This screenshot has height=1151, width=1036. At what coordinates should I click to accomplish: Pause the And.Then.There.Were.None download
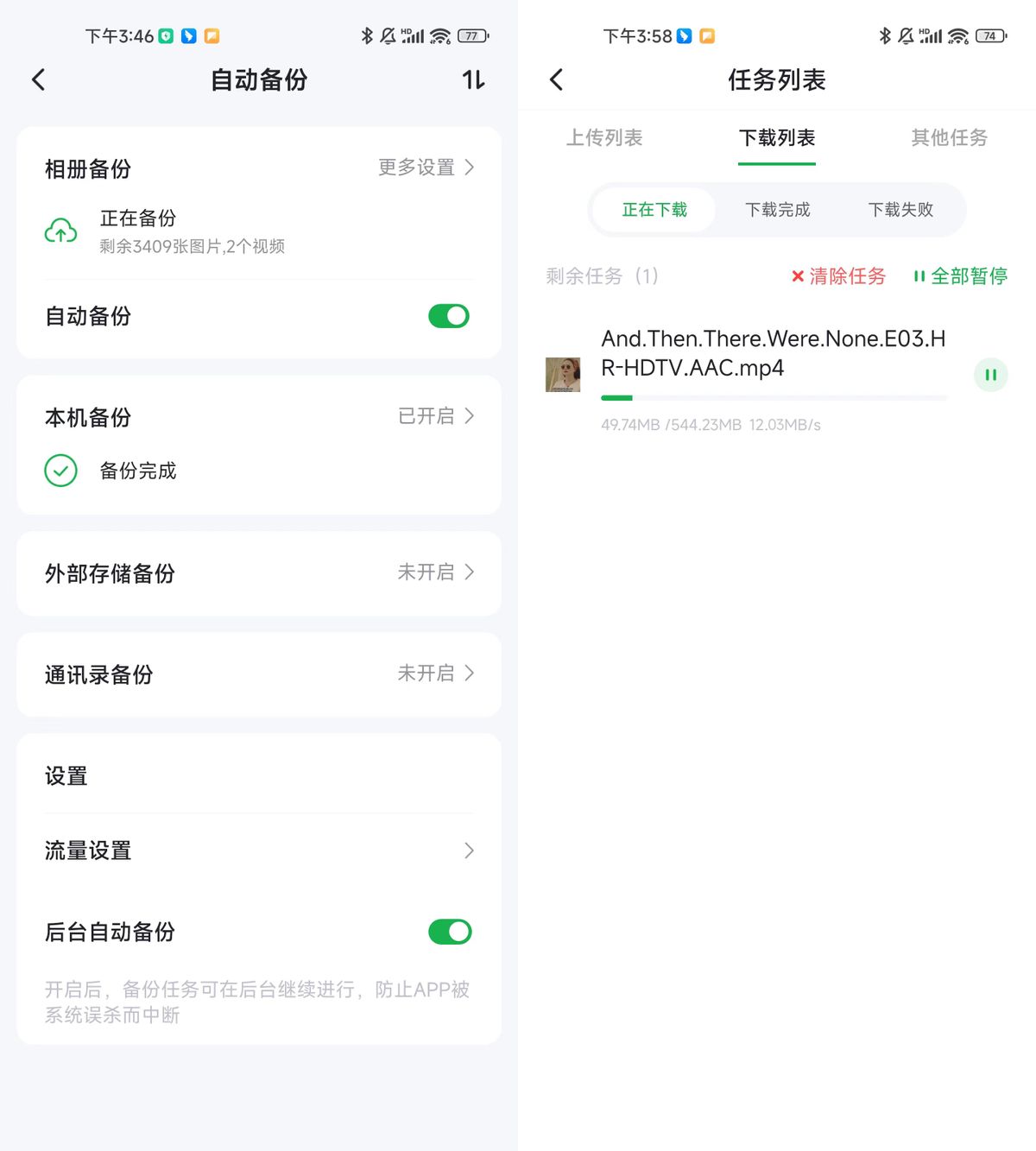989,375
